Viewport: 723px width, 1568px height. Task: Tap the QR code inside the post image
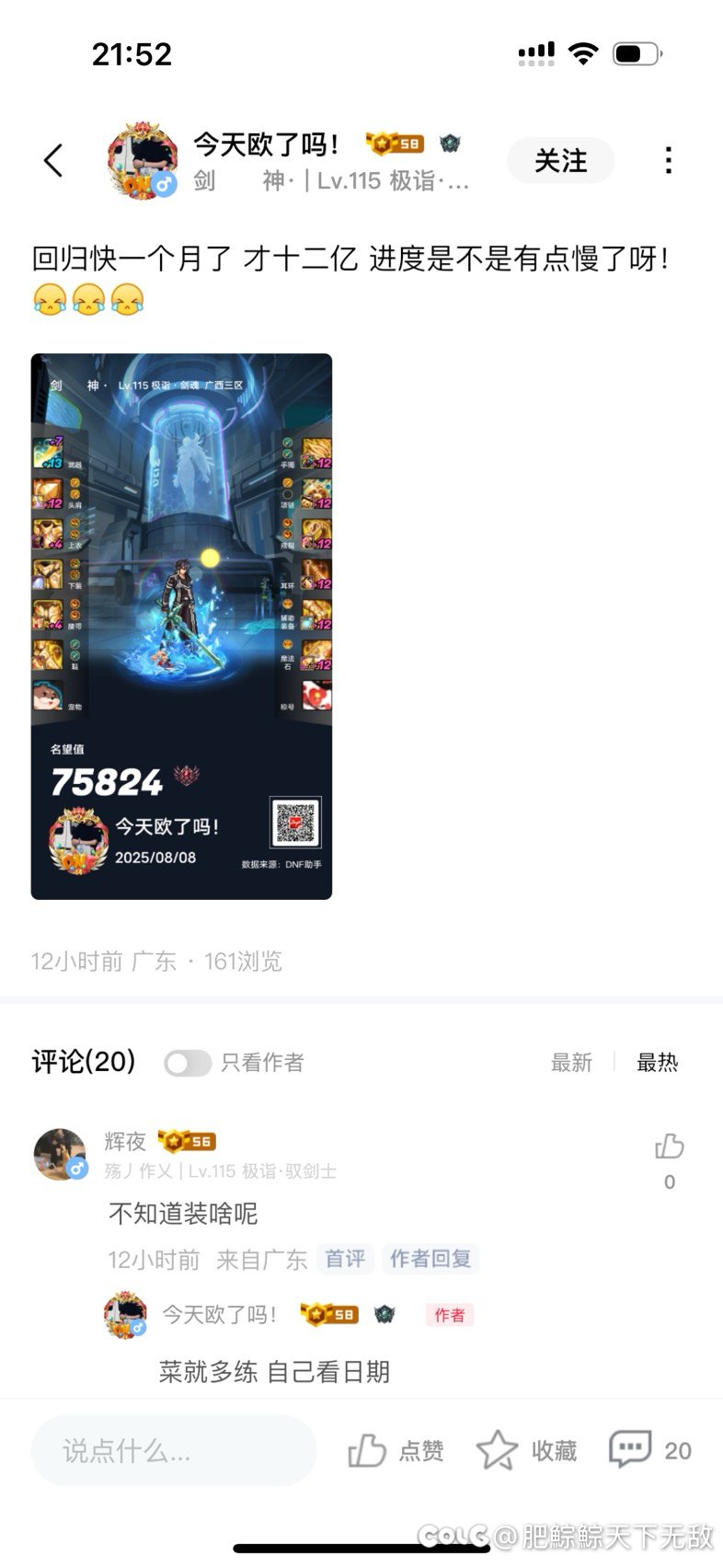(x=297, y=824)
